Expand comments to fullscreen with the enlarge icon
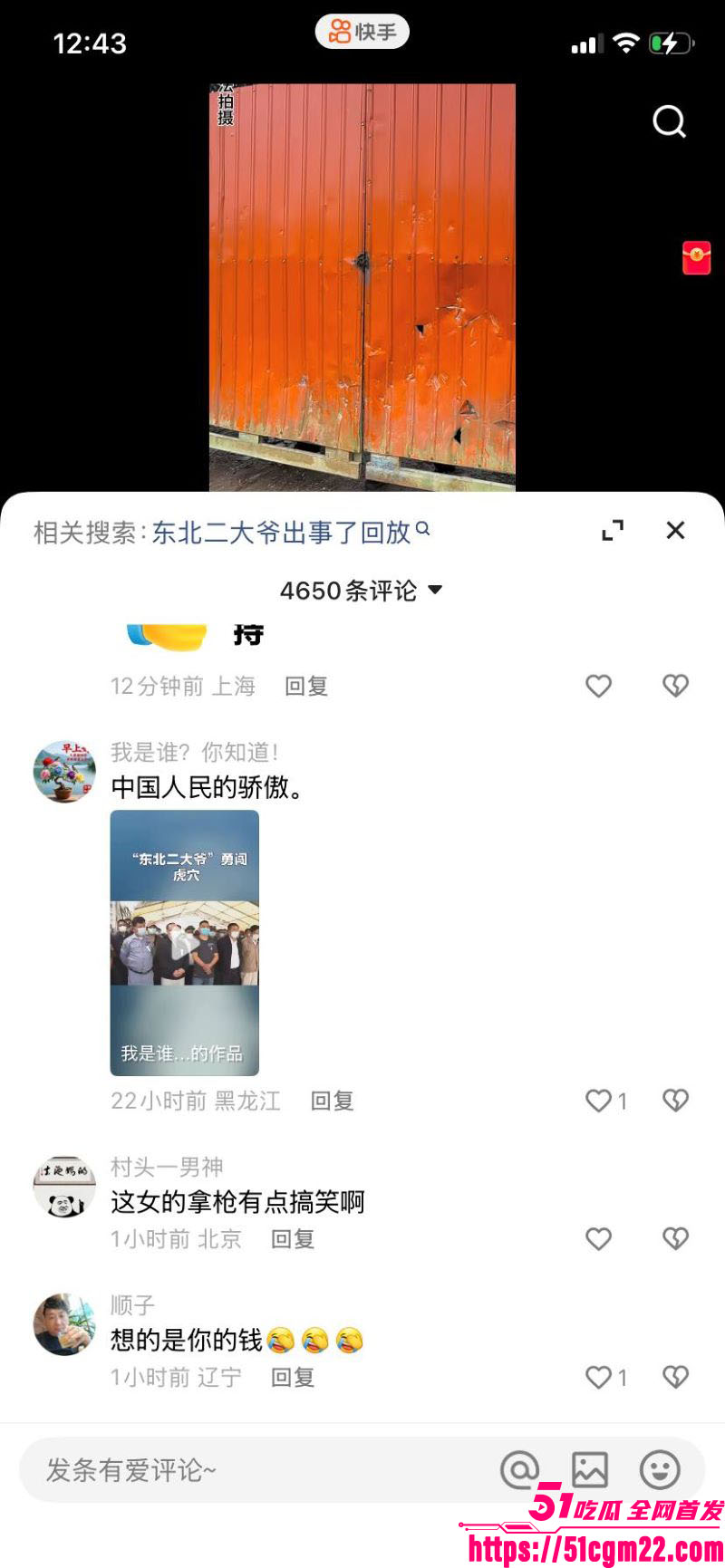 614,530
